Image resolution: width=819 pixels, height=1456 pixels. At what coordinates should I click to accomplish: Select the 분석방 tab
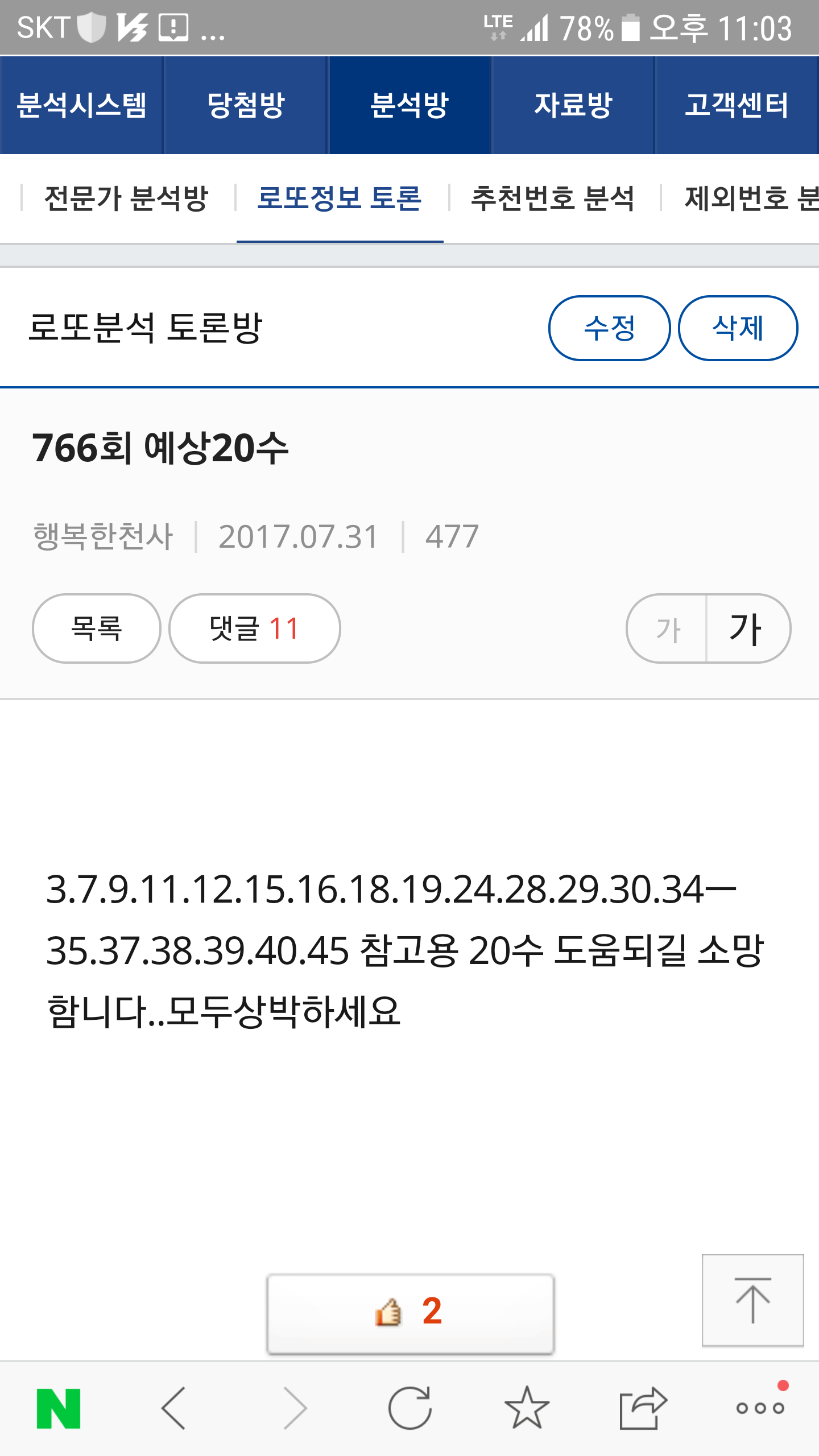[x=409, y=105]
